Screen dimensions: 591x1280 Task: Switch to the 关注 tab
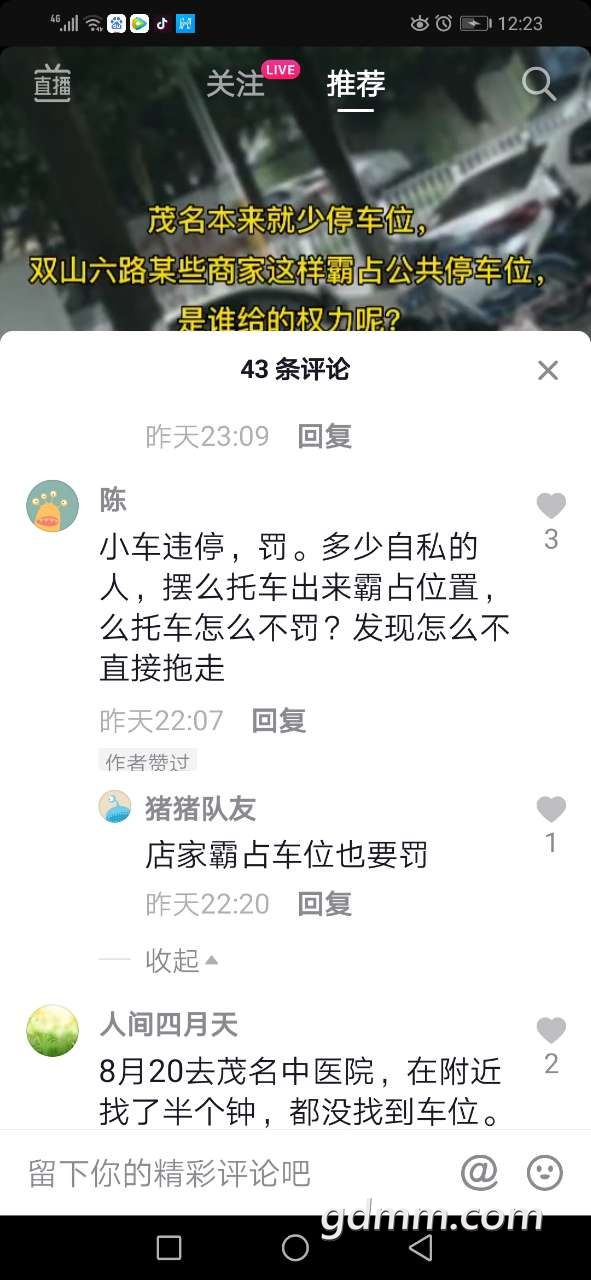[x=235, y=84]
